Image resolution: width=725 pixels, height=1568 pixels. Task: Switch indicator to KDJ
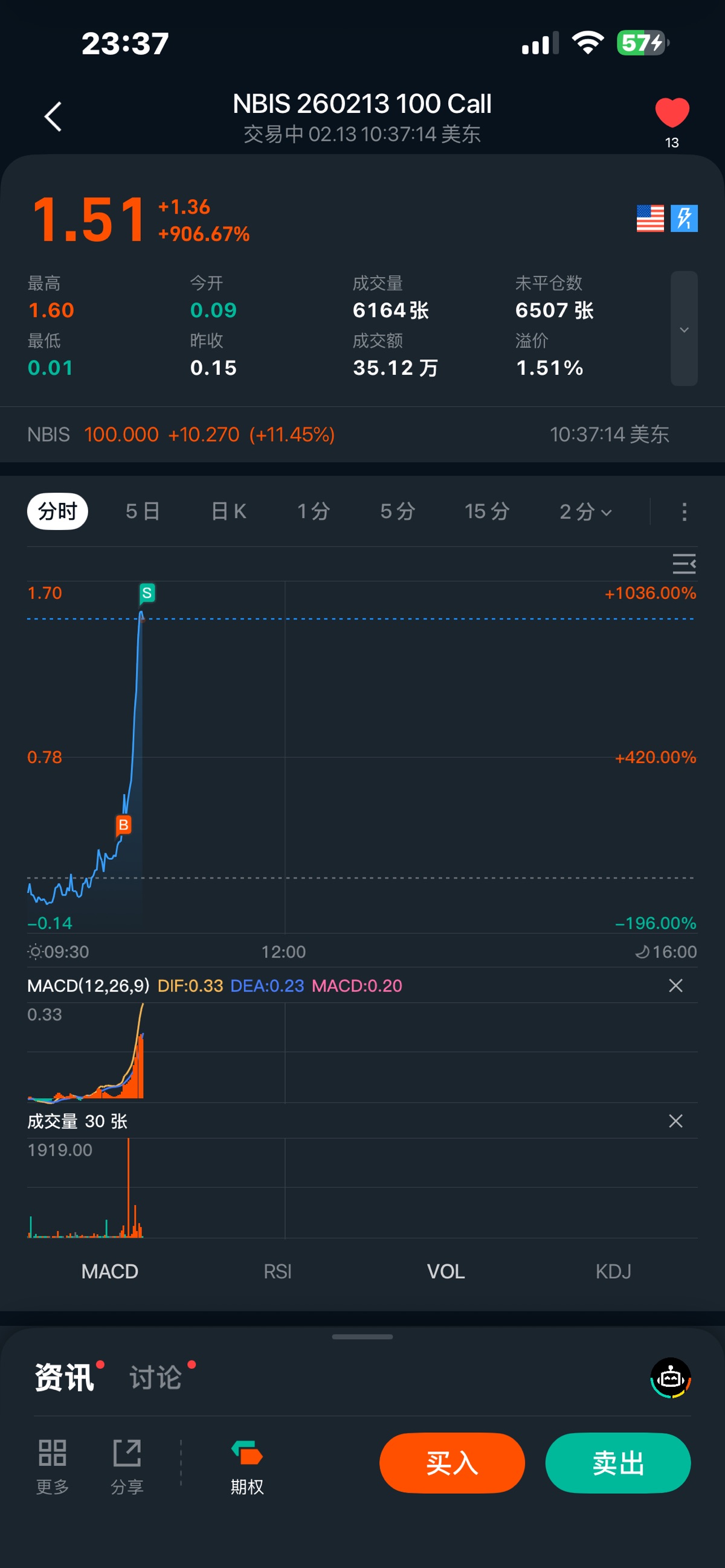(613, 1271)
